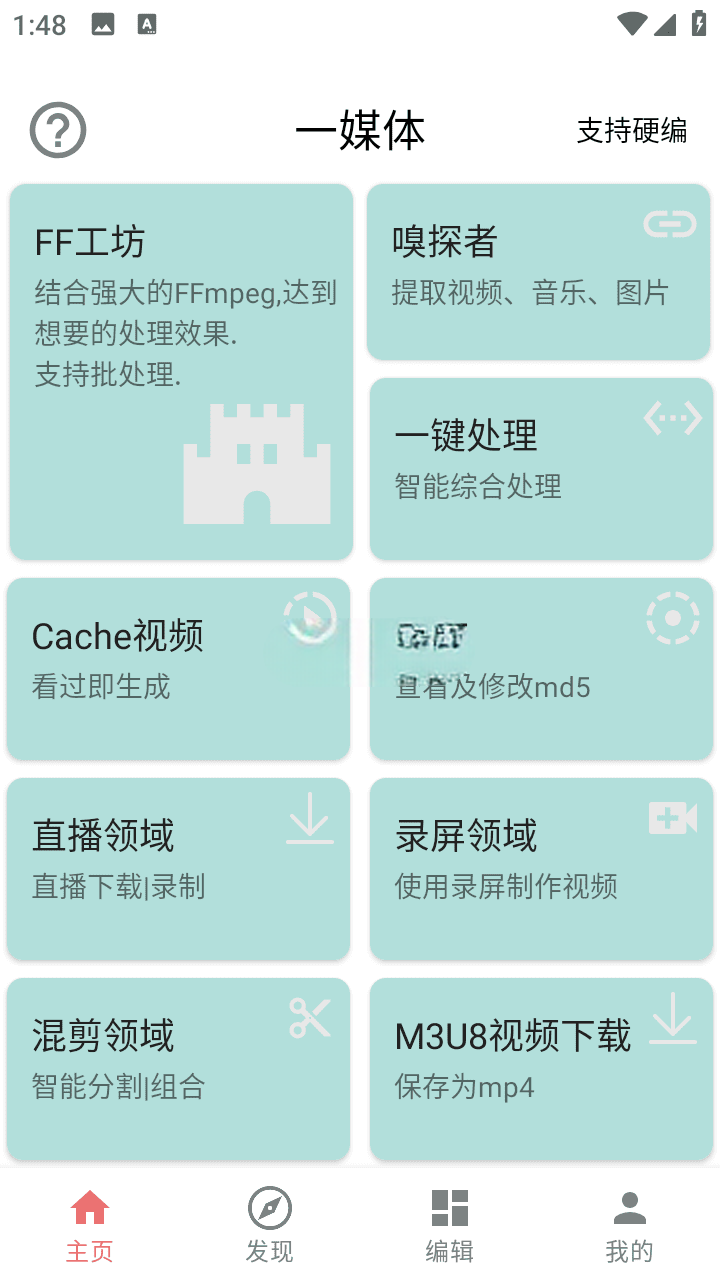Go to the 编辑 tab
720x1280 pixels.
point(450,1226)
